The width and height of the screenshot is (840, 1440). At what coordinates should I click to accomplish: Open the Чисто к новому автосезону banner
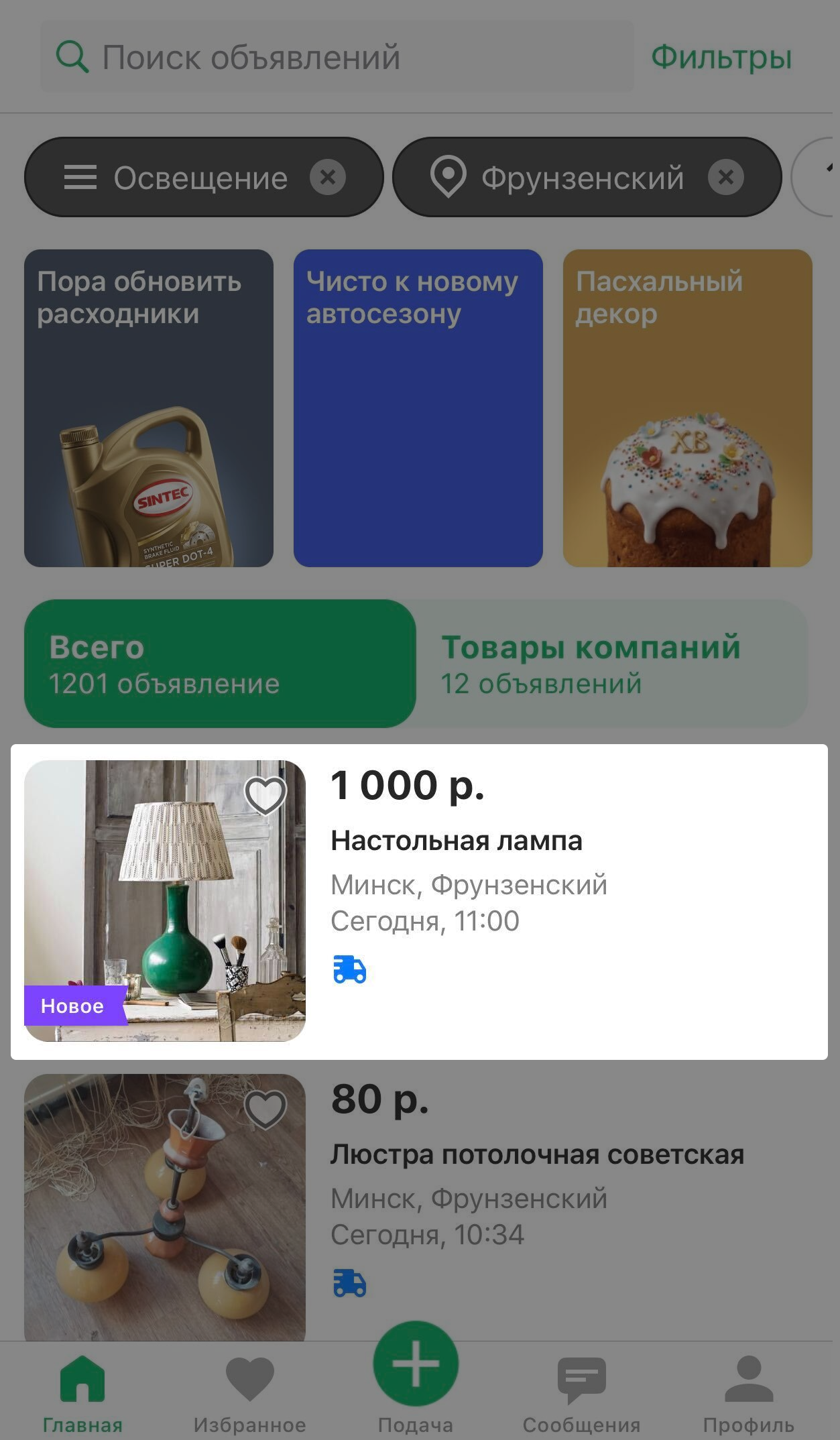(x=418, y=408)
